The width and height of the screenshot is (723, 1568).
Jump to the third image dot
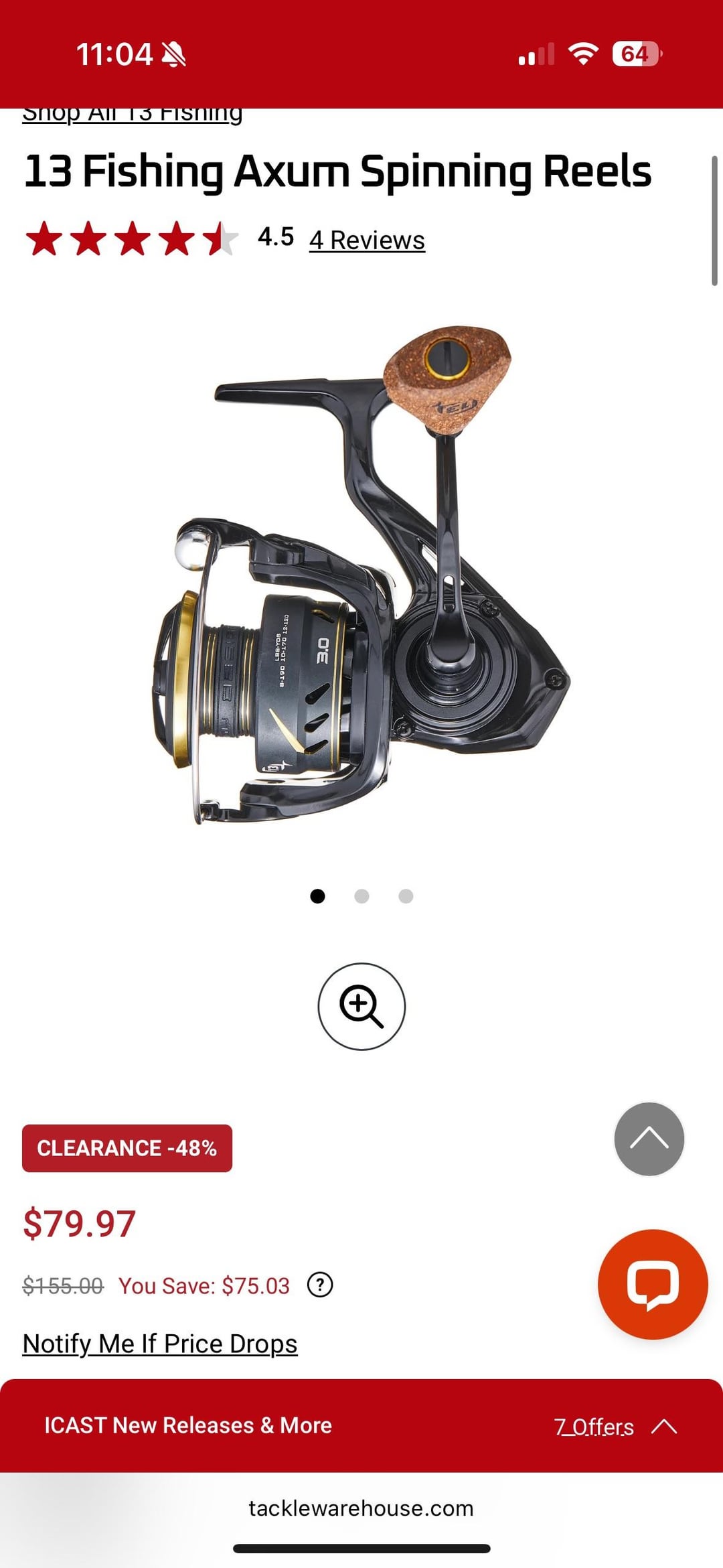click(406, 896)
